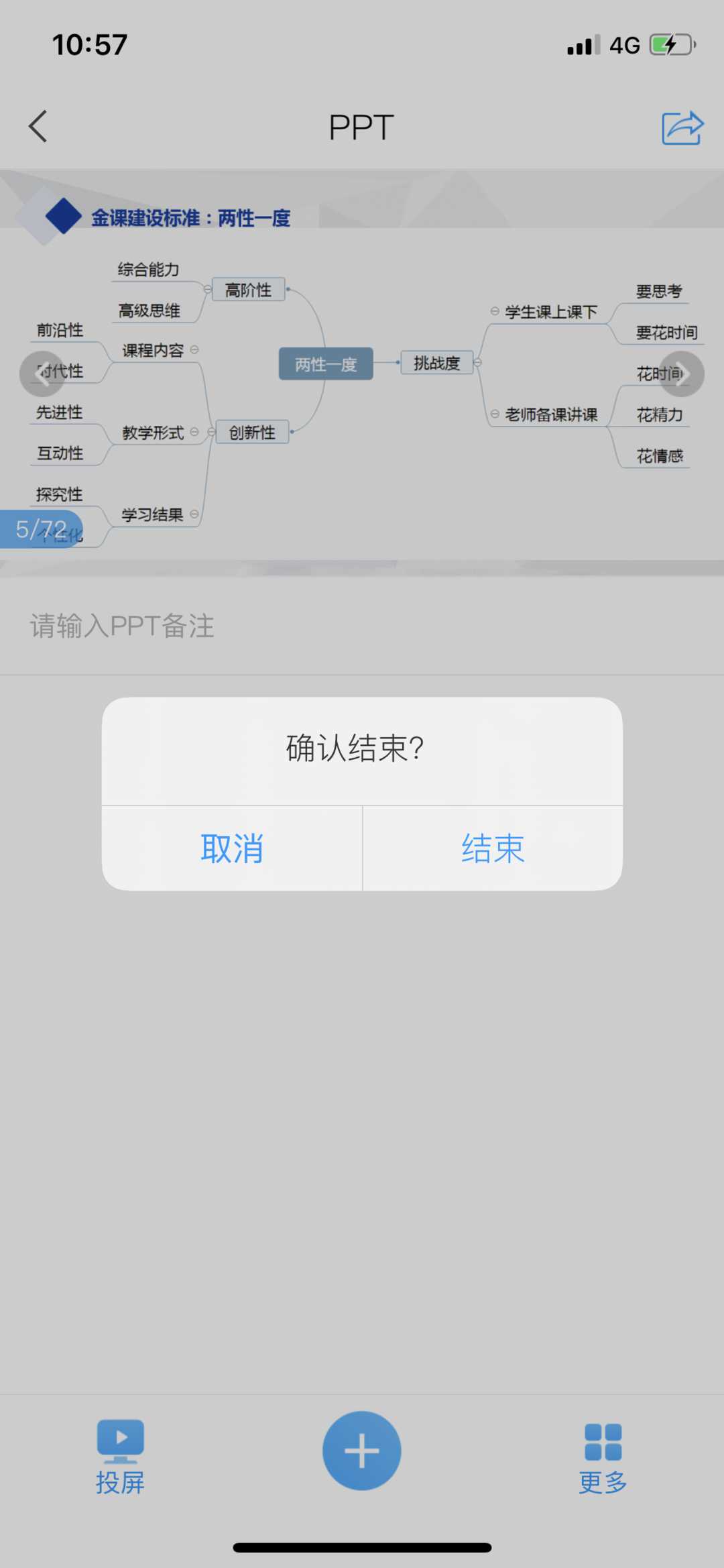Advance to the next slide arrow
724x1568 pixels.
click(682, 374)
